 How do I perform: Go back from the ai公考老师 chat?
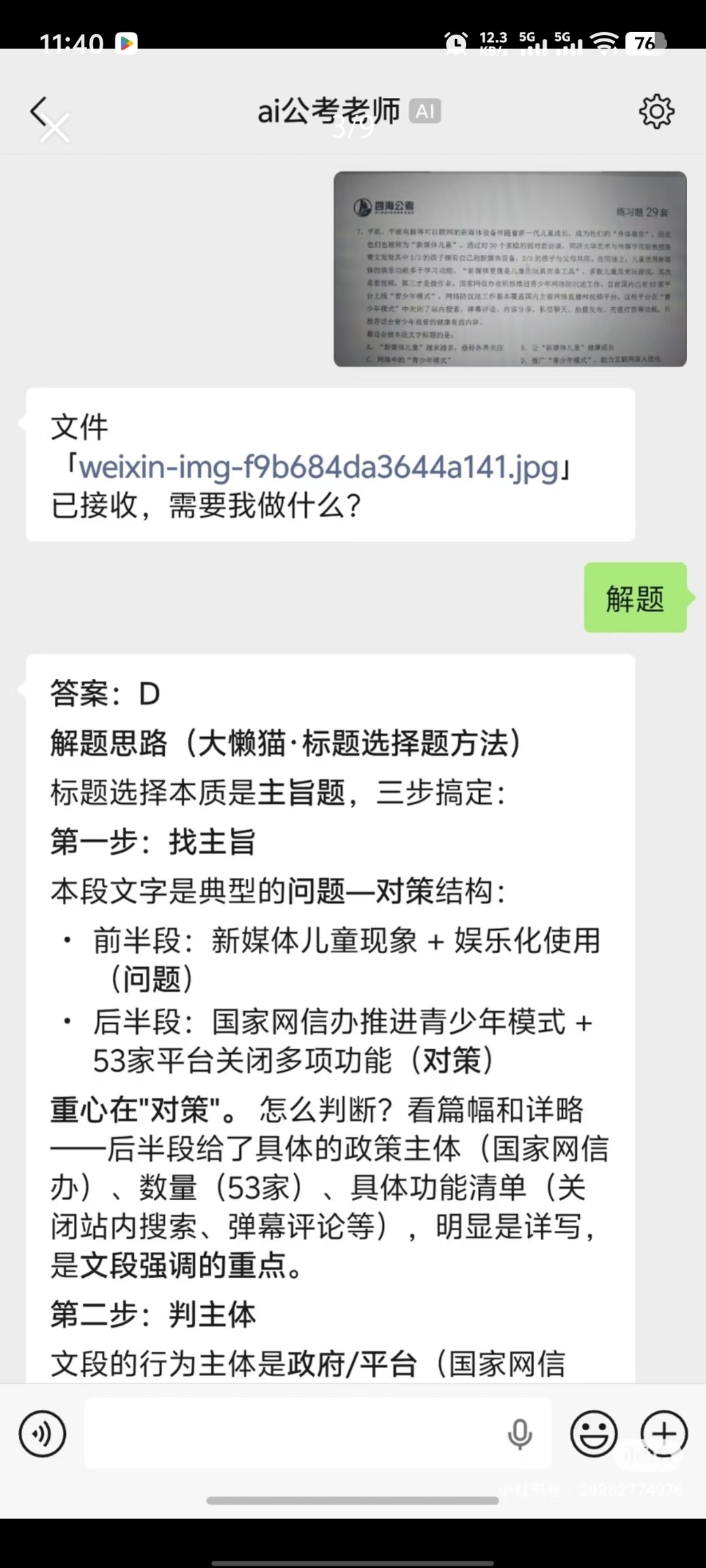point(39,111)
